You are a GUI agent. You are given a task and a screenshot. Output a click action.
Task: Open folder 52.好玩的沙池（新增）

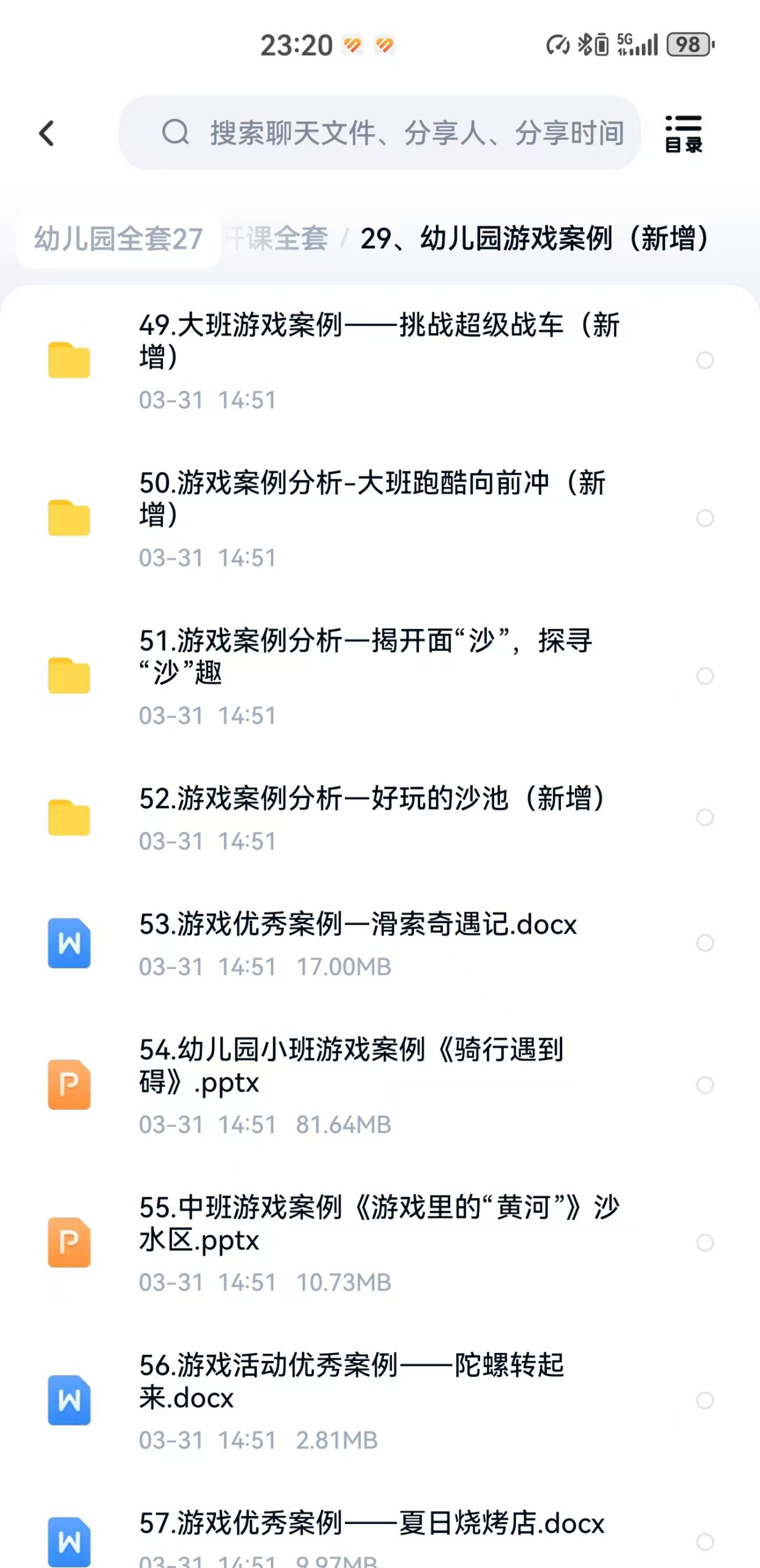point(380,818)
